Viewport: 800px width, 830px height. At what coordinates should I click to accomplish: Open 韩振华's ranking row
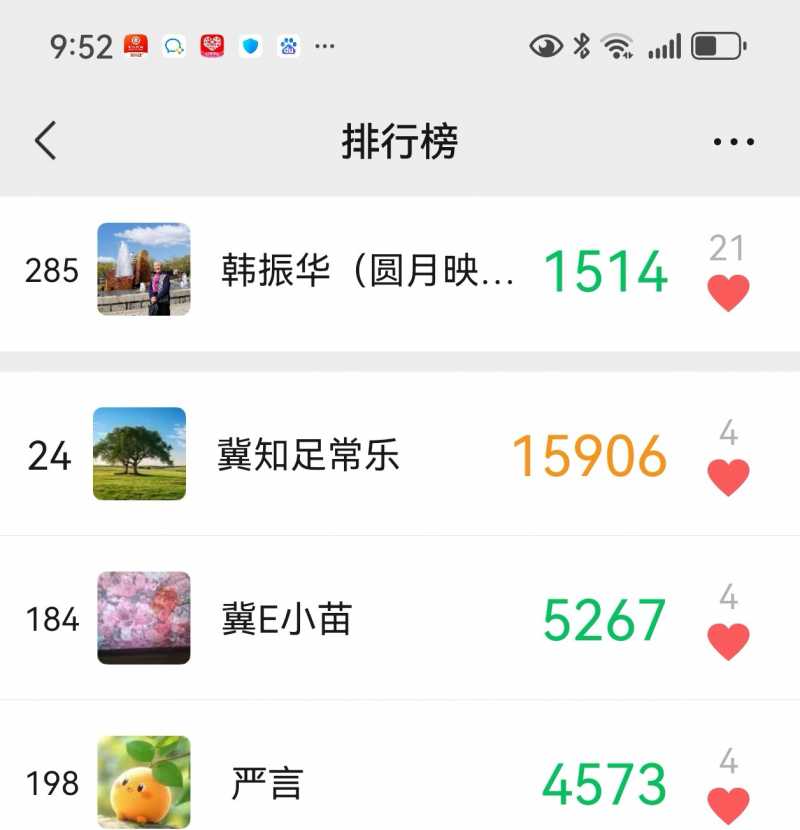pyautogui.click(x=366, y=272)
